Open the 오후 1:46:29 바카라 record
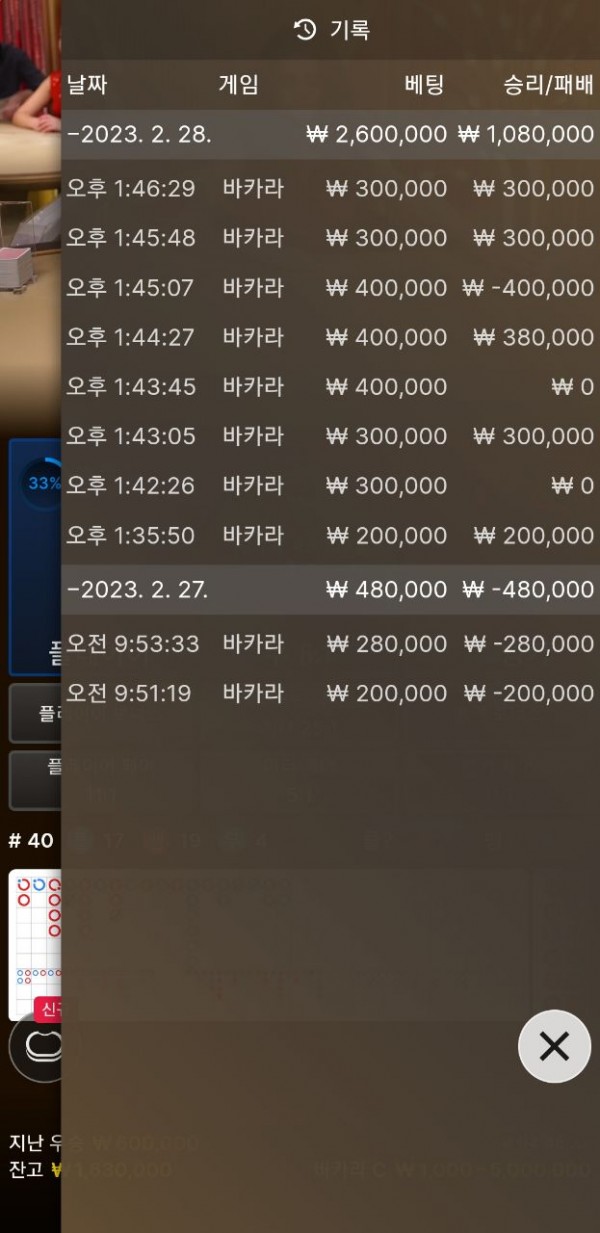 click(330, 188)
